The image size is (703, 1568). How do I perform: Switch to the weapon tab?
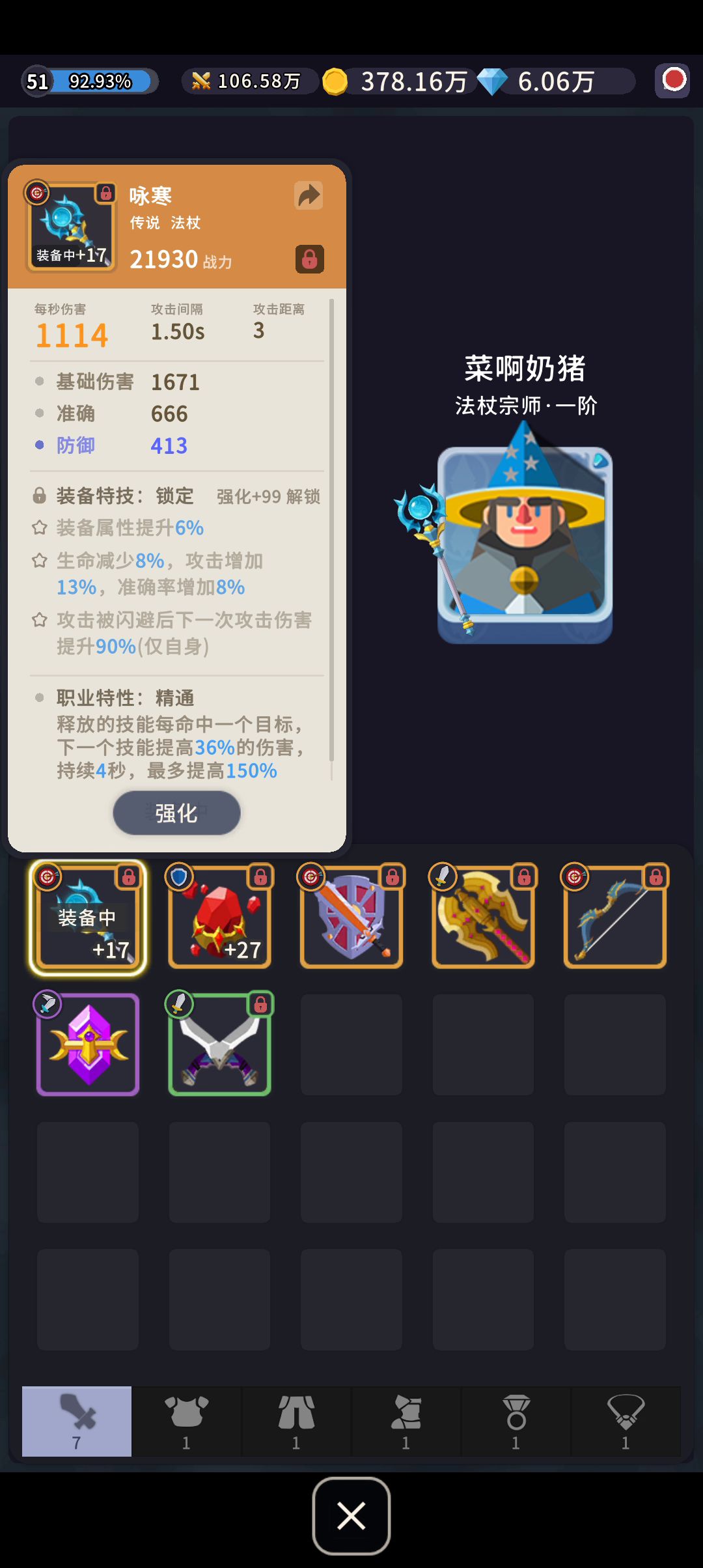click(77, 1421)
